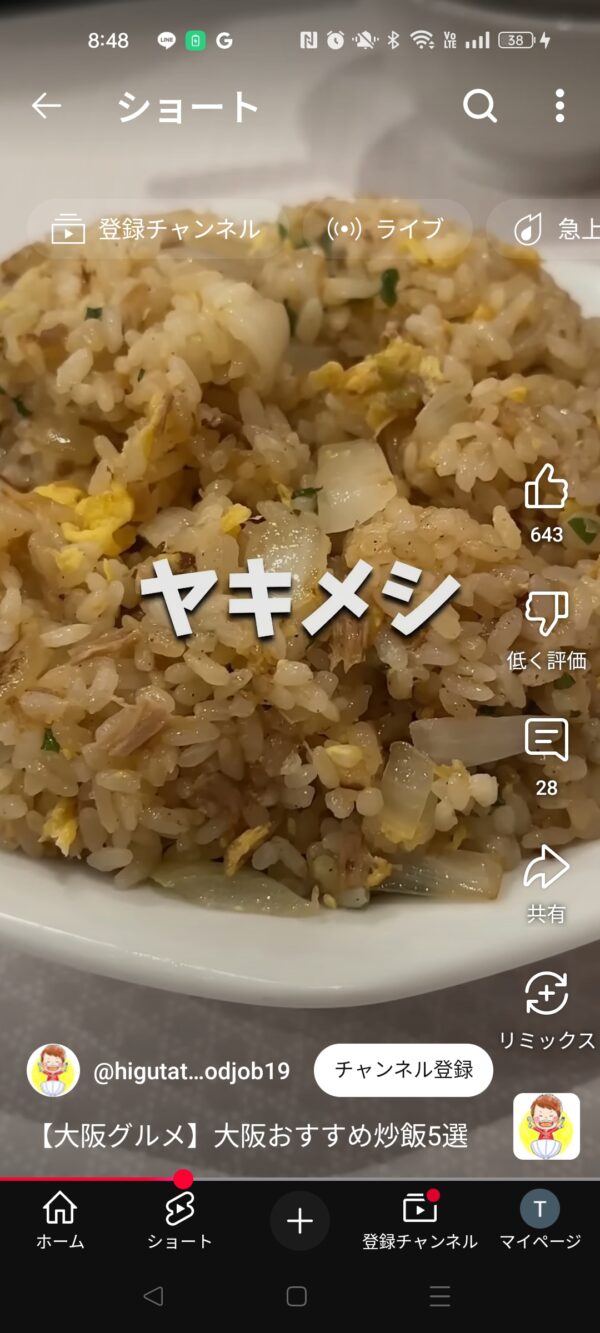Share this Short via 共有
Screen dimensions: 600x1333
[546, 884]
